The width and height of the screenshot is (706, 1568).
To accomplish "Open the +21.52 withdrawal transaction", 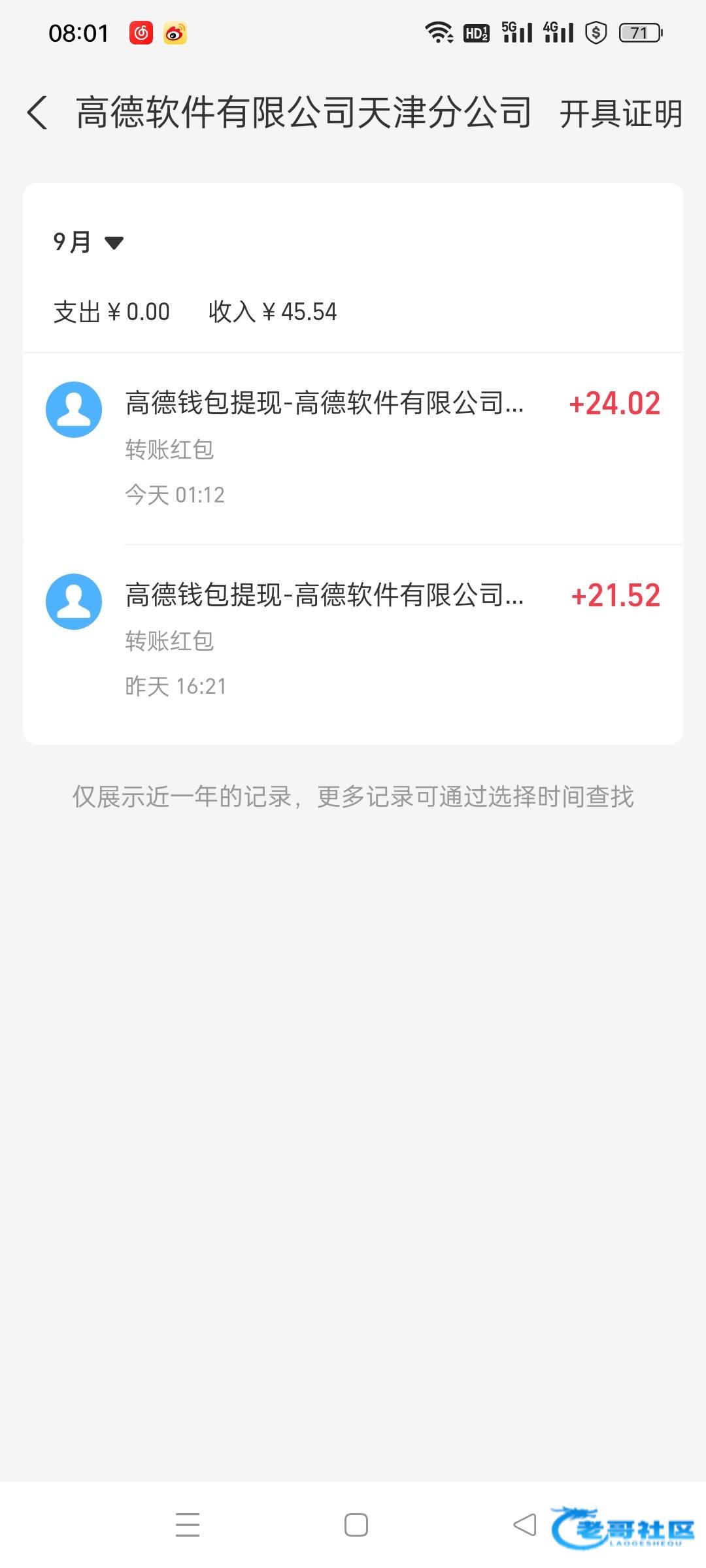I will pos(353,640).
